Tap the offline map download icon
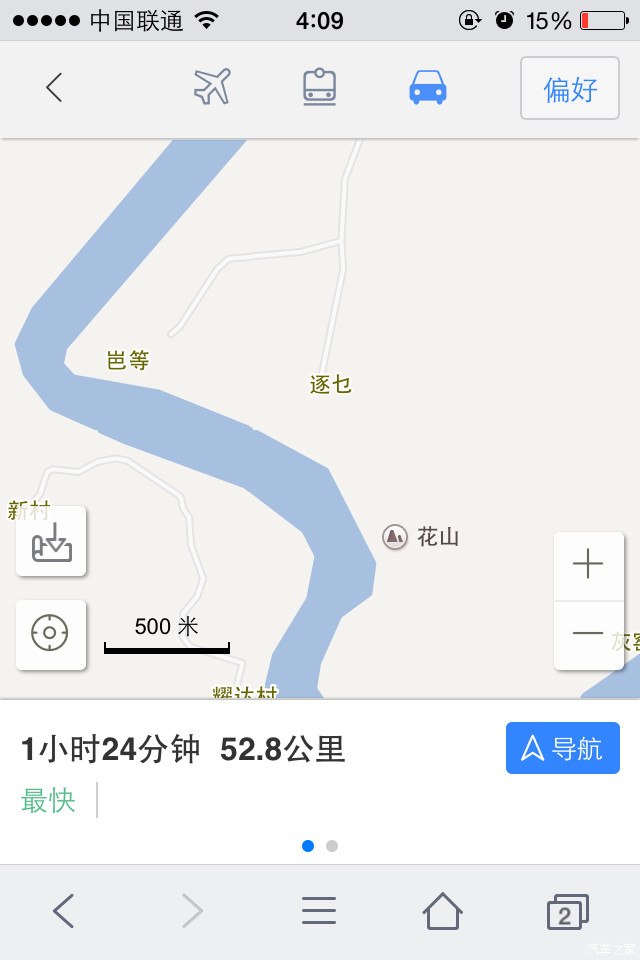The width and height of the screenshot is (640, 960). 51,541
